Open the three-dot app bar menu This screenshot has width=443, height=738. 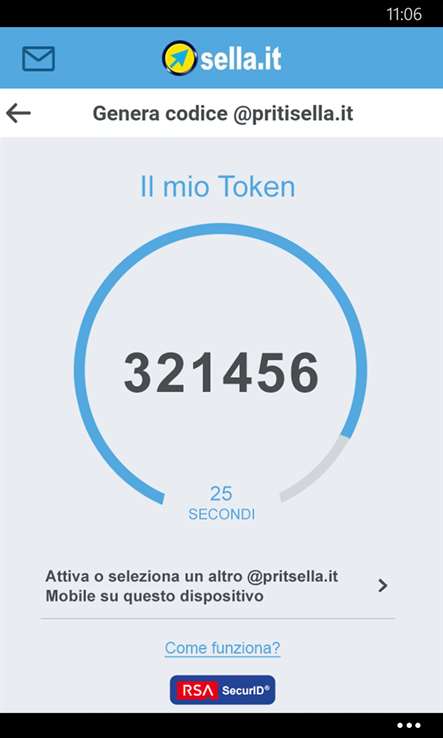point(409,725)
